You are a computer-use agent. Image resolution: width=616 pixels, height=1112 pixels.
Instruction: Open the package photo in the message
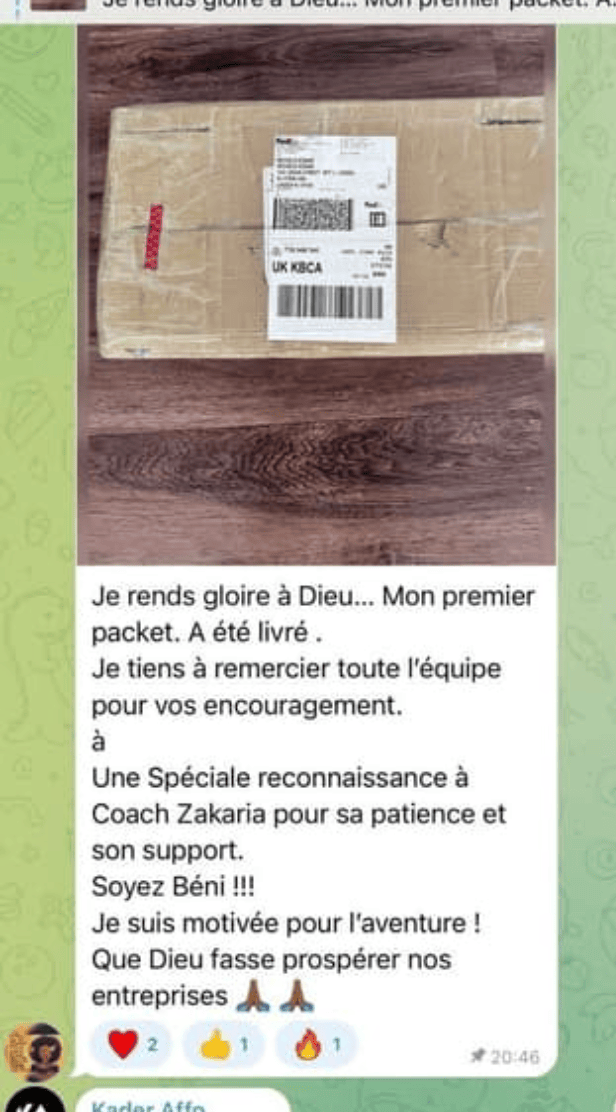(x=316, y=295)
